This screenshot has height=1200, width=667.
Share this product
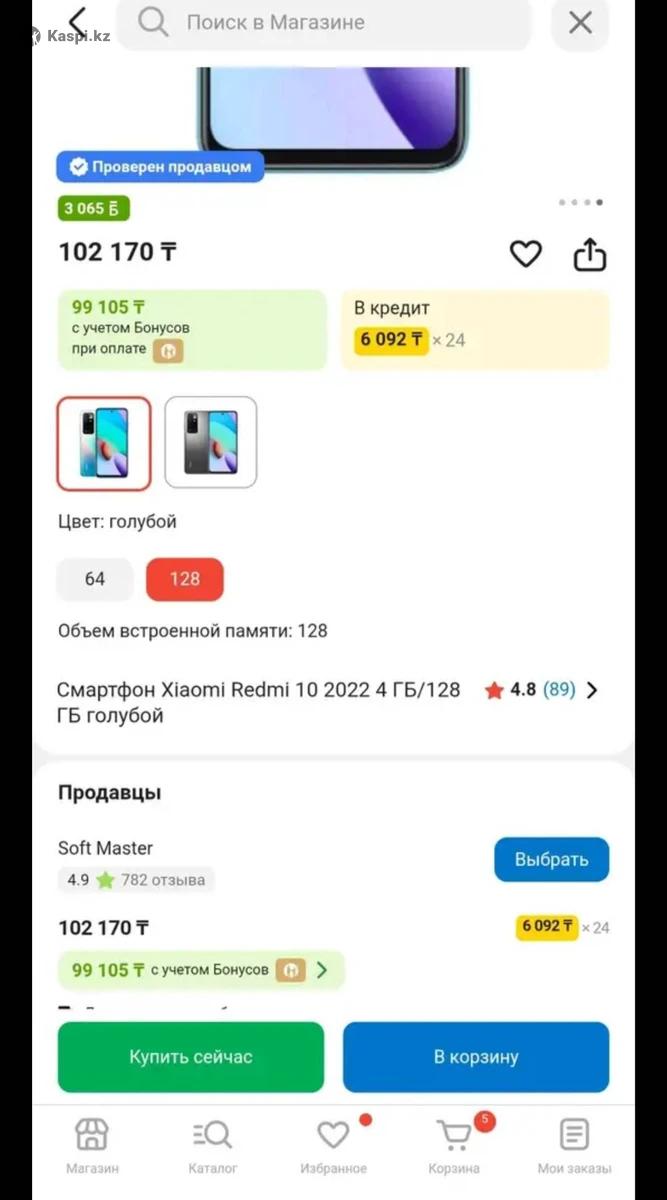click(590, 254)
